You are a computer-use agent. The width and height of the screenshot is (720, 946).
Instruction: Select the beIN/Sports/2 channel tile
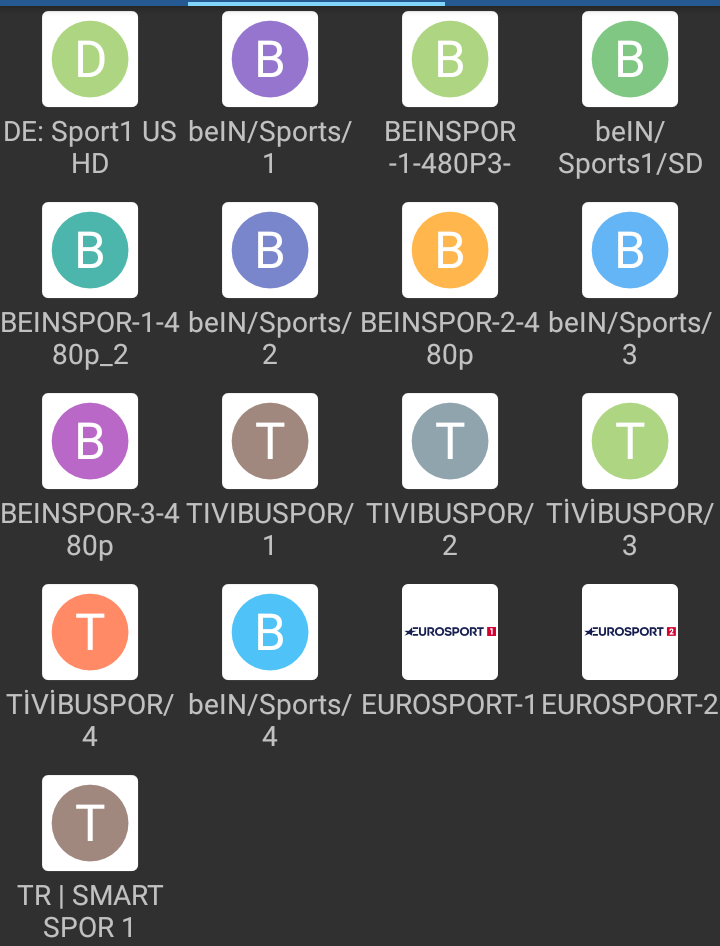point(270,250)
